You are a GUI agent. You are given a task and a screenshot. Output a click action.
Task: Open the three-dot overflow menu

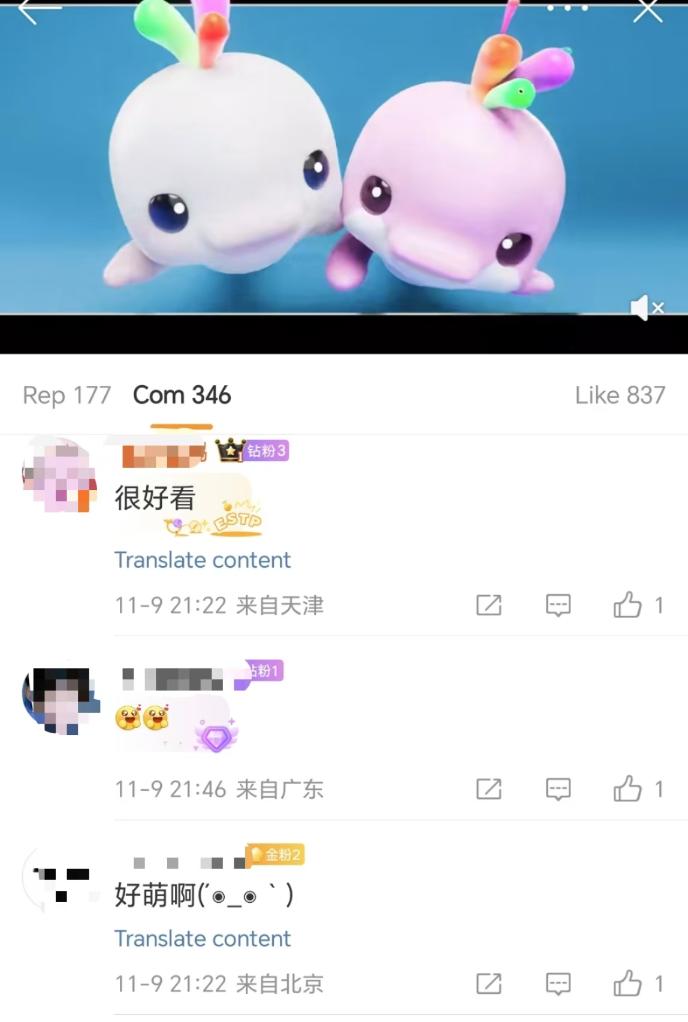point(567,8)
